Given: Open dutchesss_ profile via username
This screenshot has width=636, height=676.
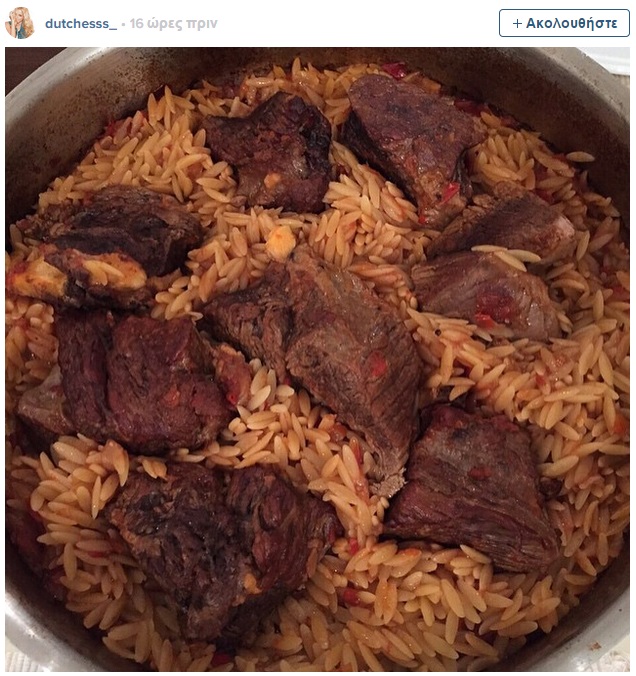Looking at the screenshot, I should tap(81, 23).
